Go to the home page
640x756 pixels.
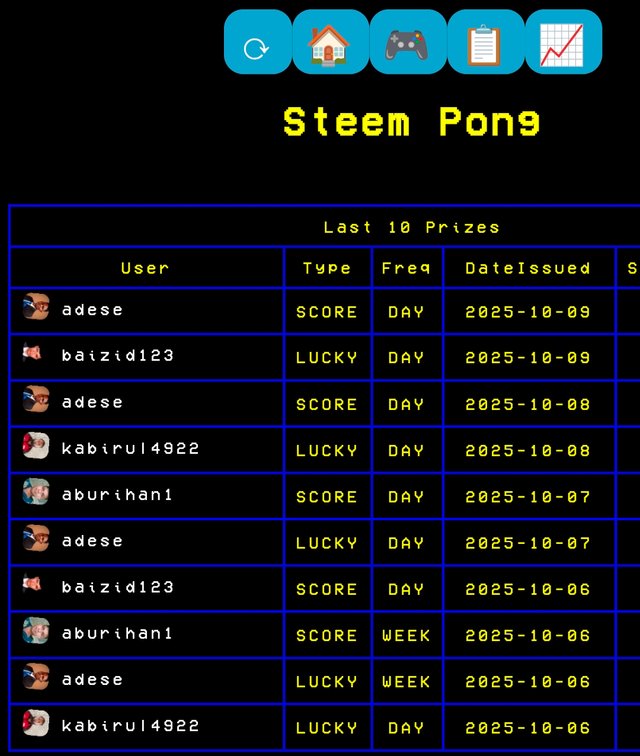pos(330,43)
